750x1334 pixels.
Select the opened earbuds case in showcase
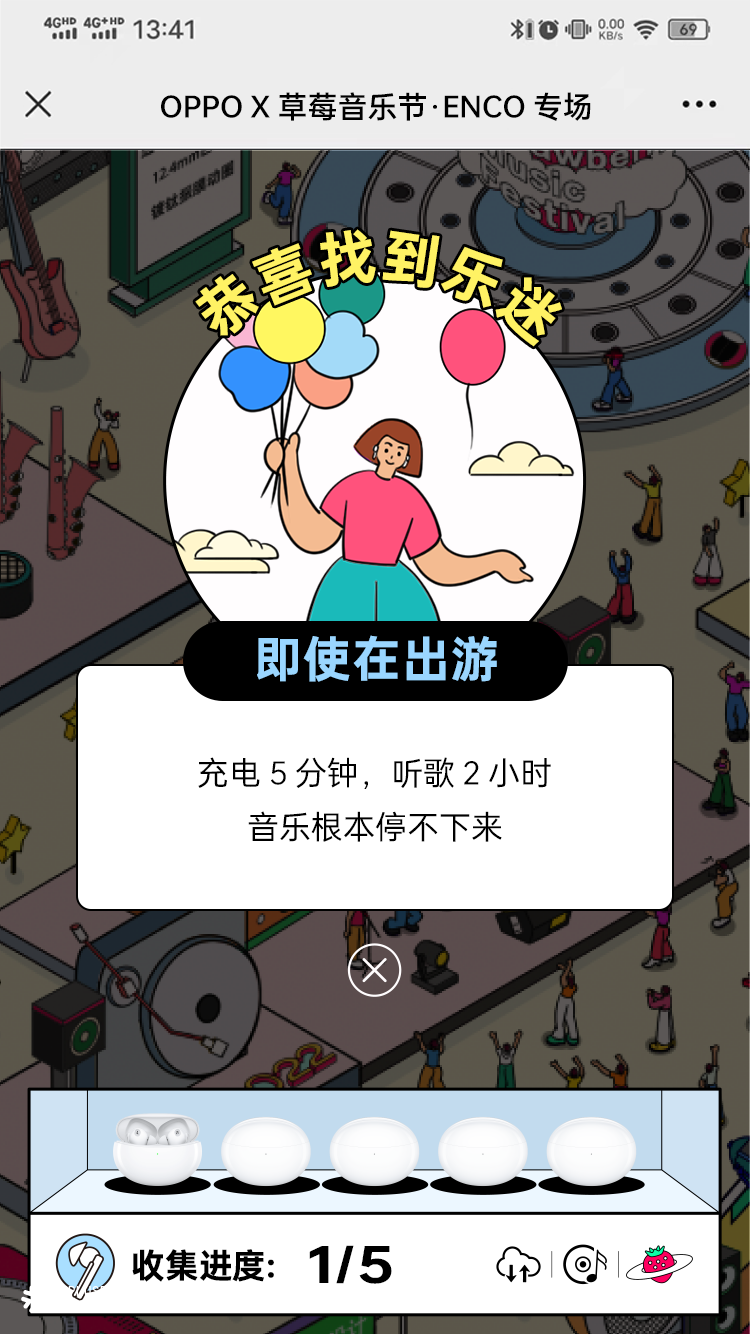coord(157,1148)
